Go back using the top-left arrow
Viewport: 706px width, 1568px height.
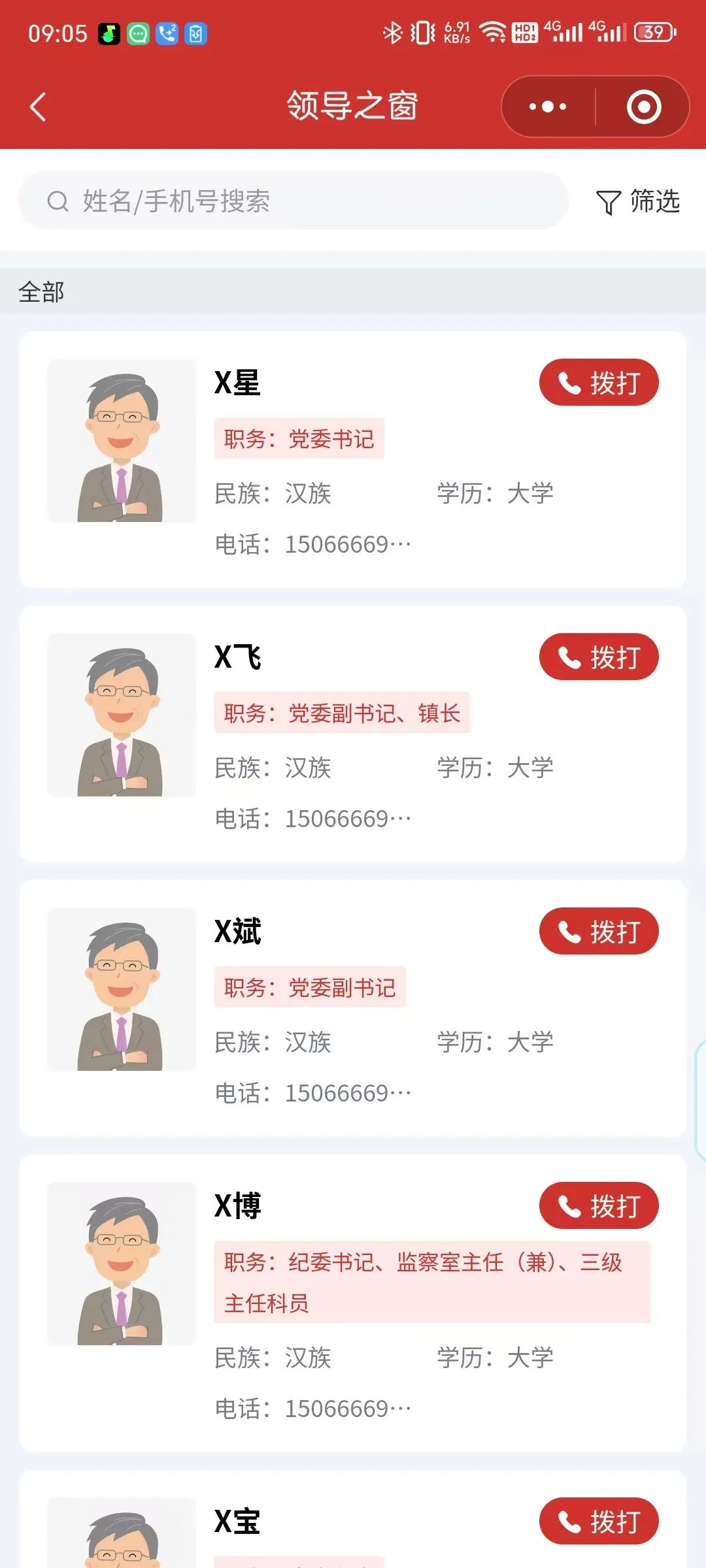(38, 106)
